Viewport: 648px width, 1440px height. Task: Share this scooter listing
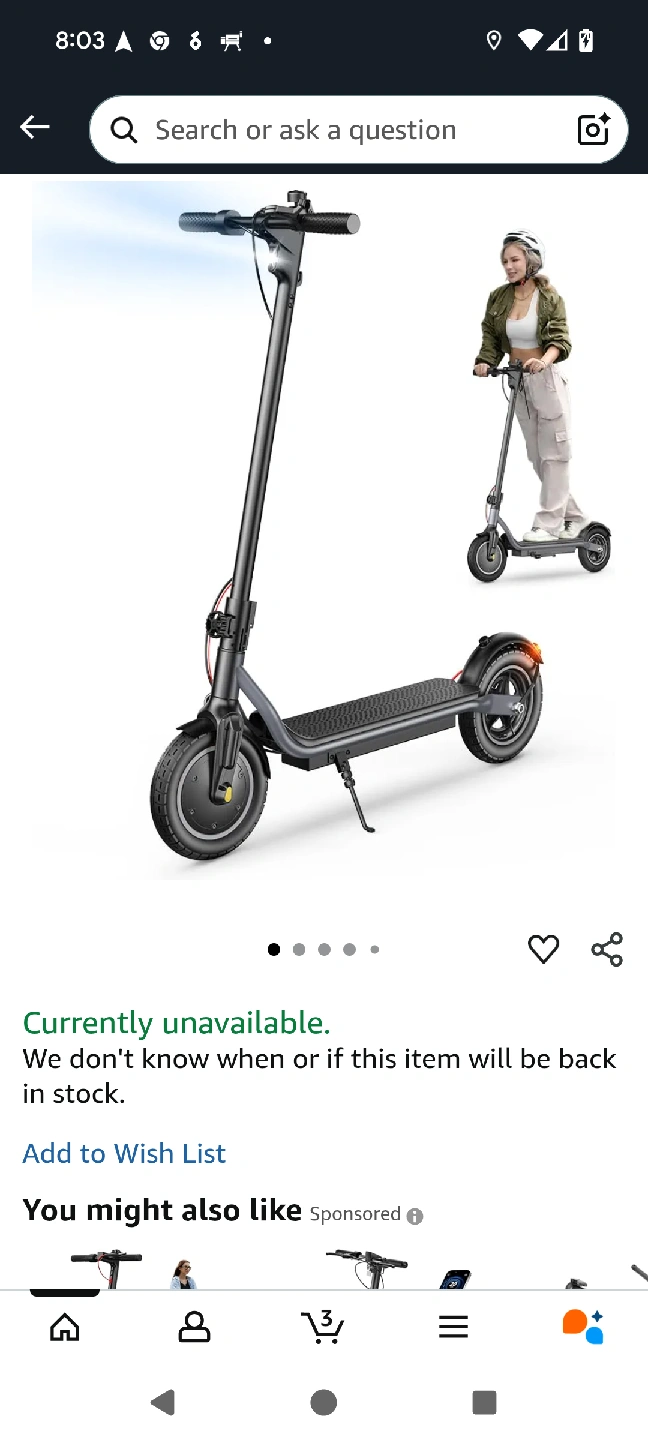pos(607,949)
